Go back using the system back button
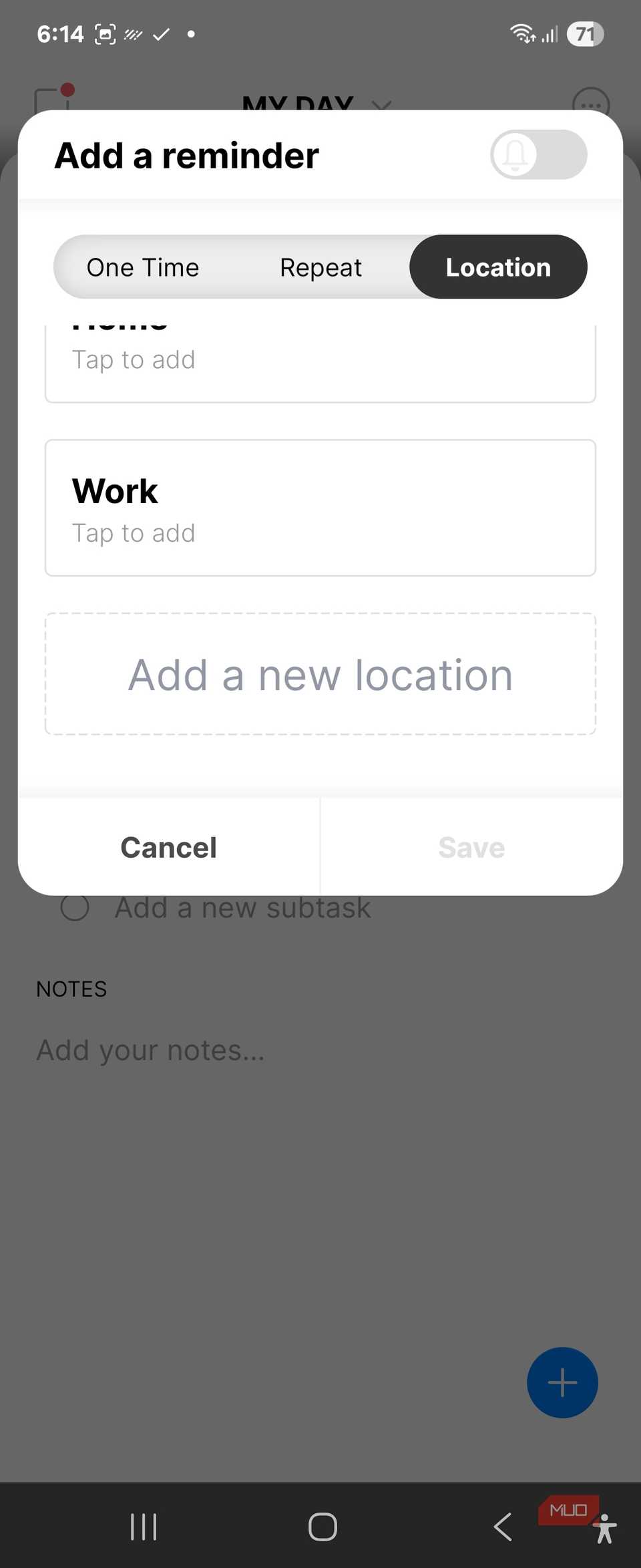The image size is (641, 1568). (502, 1527)
